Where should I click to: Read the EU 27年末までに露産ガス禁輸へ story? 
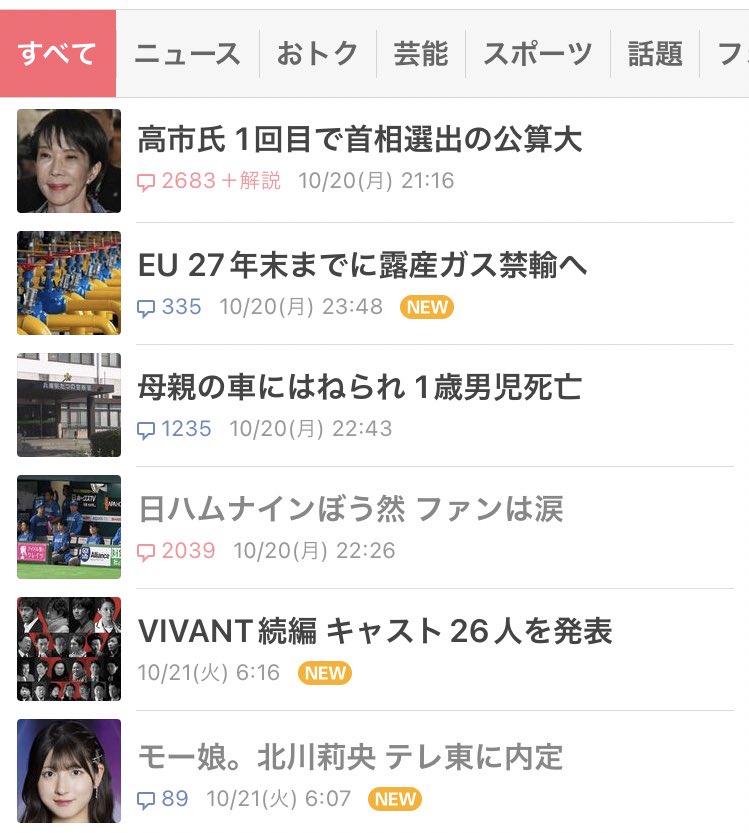point(362,265)
